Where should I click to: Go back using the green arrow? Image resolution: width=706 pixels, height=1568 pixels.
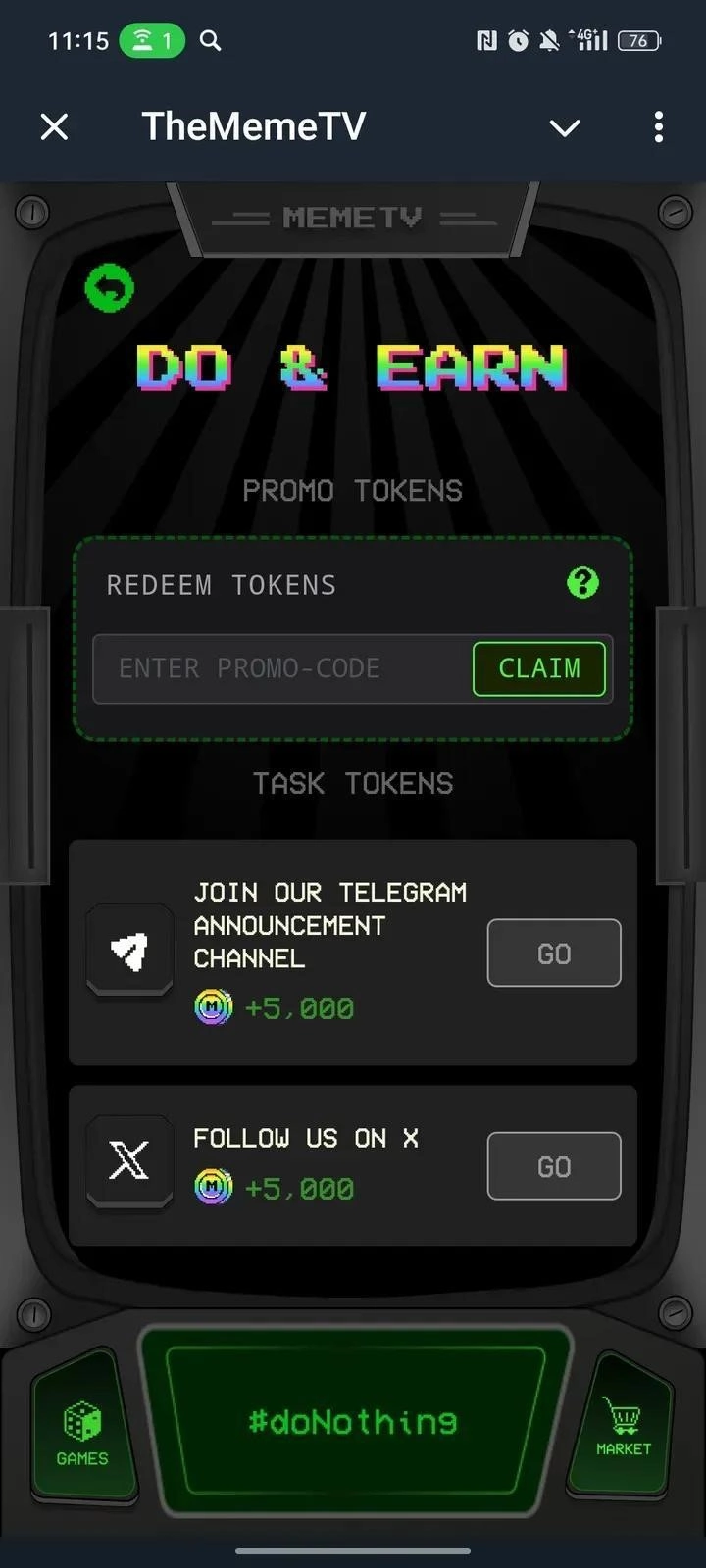click(x=110, y=288)
